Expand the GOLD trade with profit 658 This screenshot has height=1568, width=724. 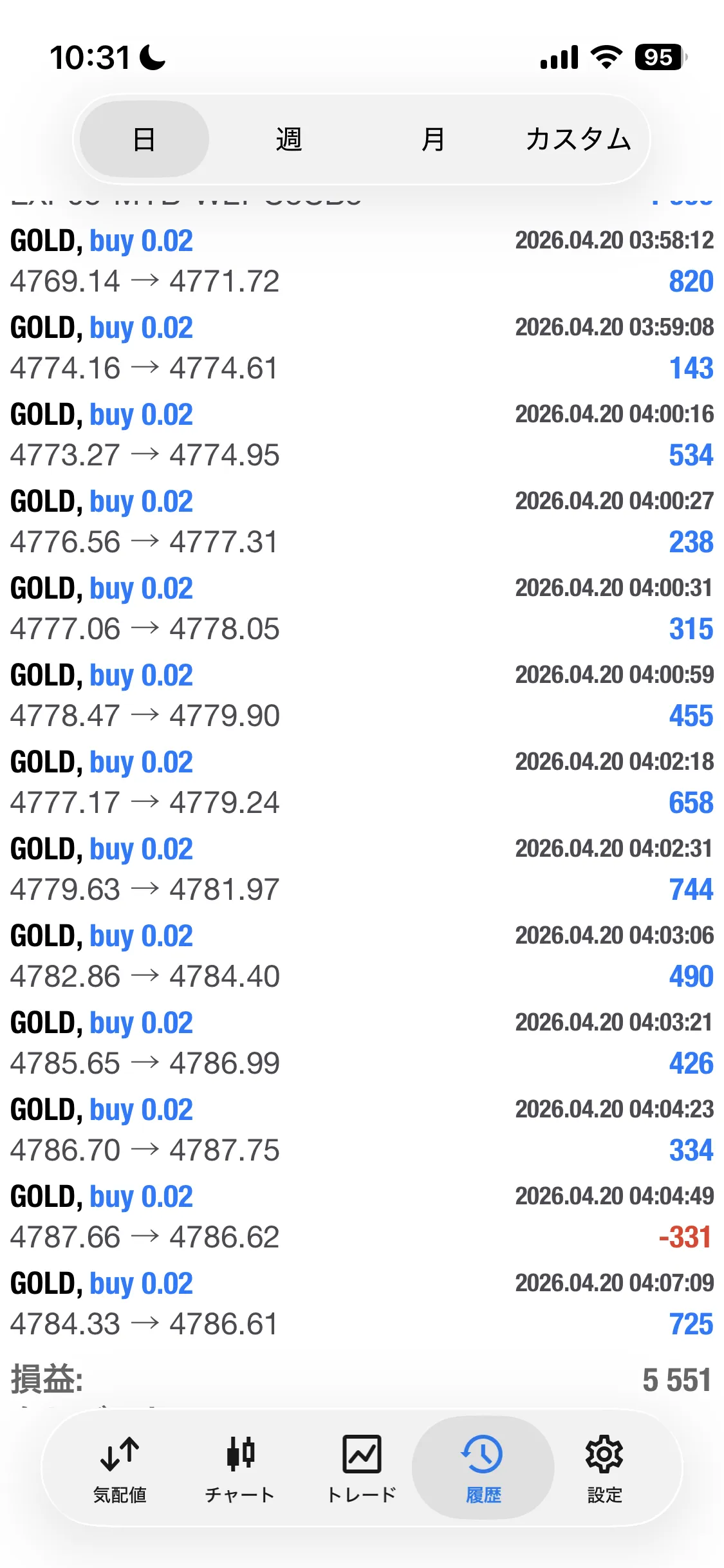pos(362,782)
